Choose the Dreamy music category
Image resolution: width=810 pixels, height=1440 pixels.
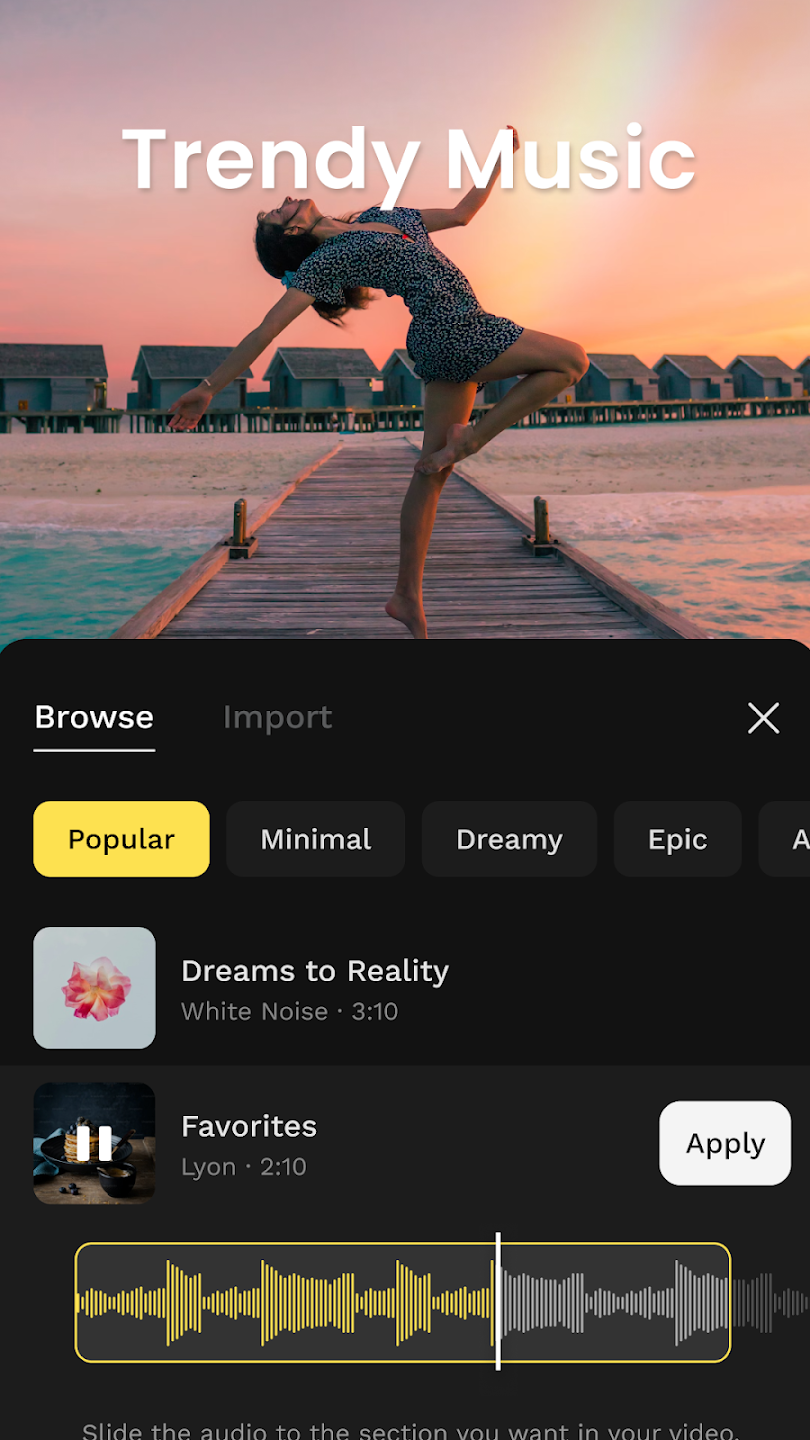click(x=509, y=839)
